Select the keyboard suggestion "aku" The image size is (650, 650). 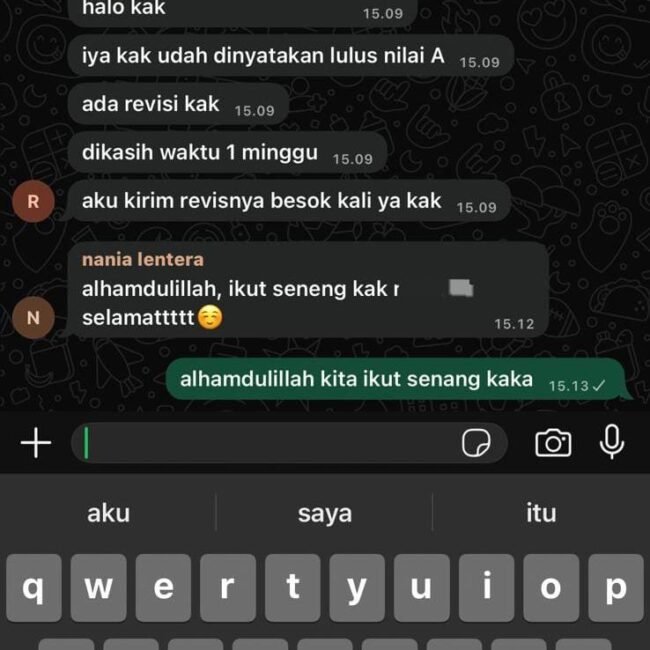click(x=108, y=513)
